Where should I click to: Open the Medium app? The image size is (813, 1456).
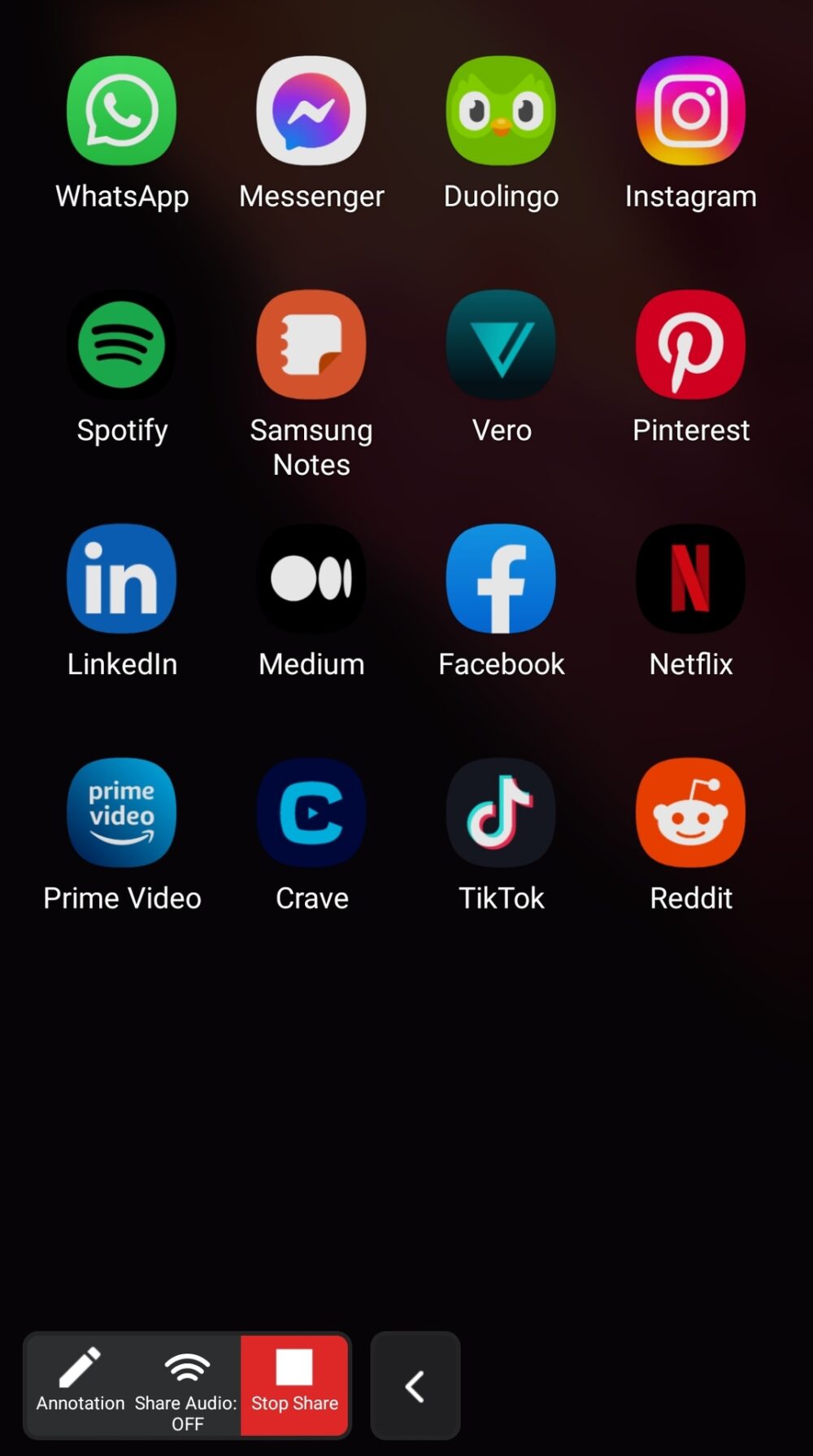pyautogui.click(x=311, y=579)
